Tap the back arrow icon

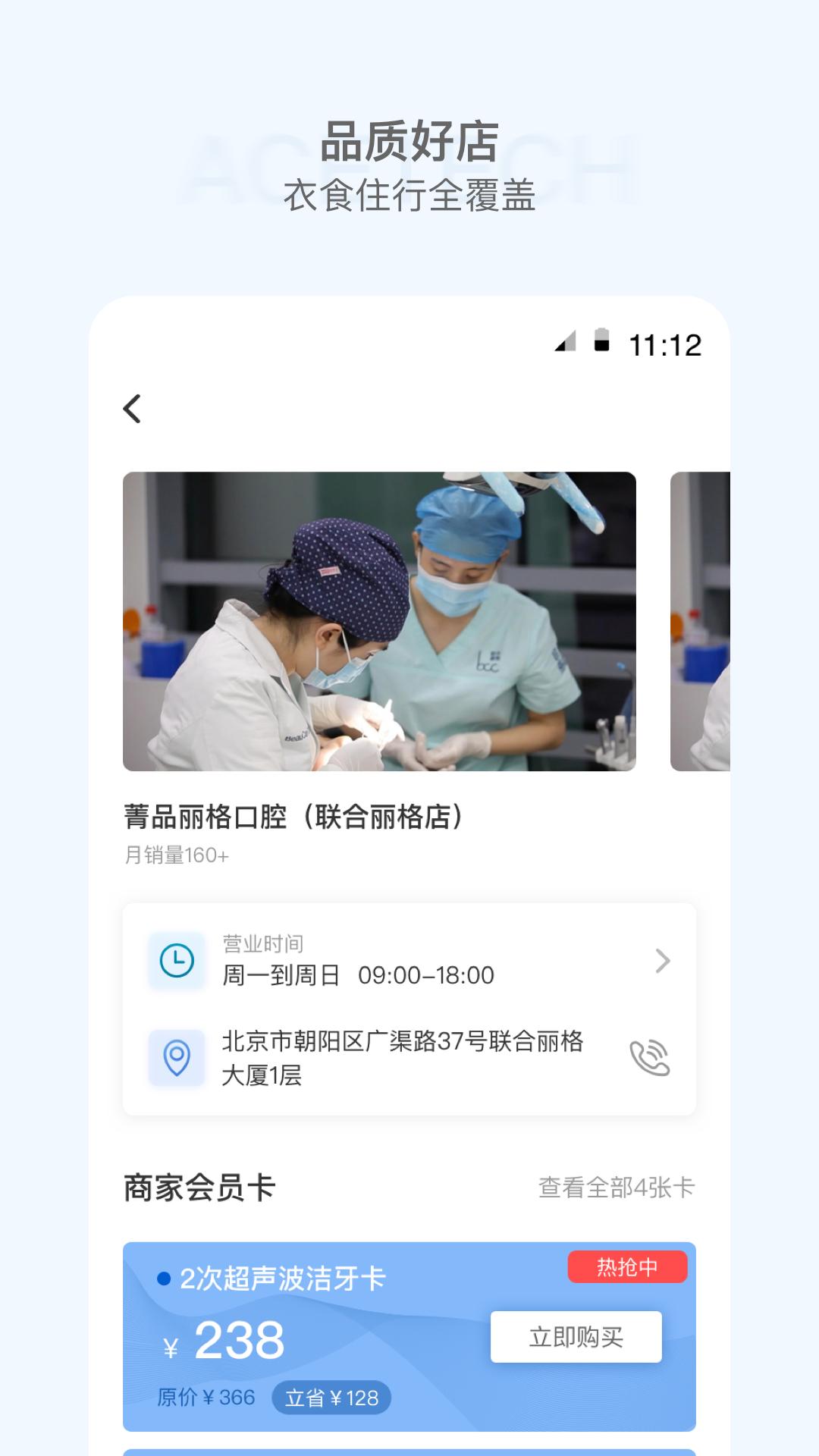133,410
